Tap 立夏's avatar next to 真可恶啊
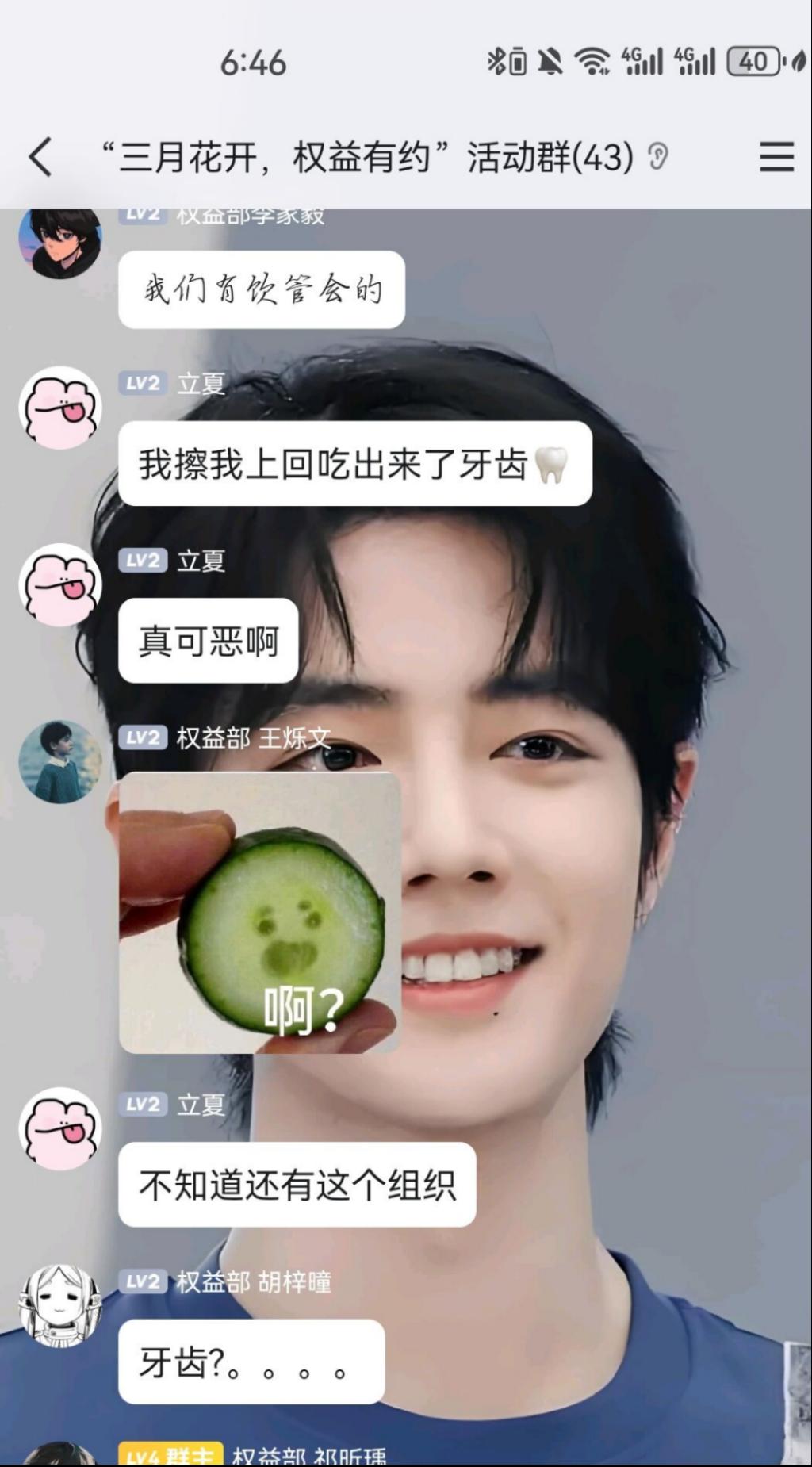The image size is (812, 1467). pos(60,584)
